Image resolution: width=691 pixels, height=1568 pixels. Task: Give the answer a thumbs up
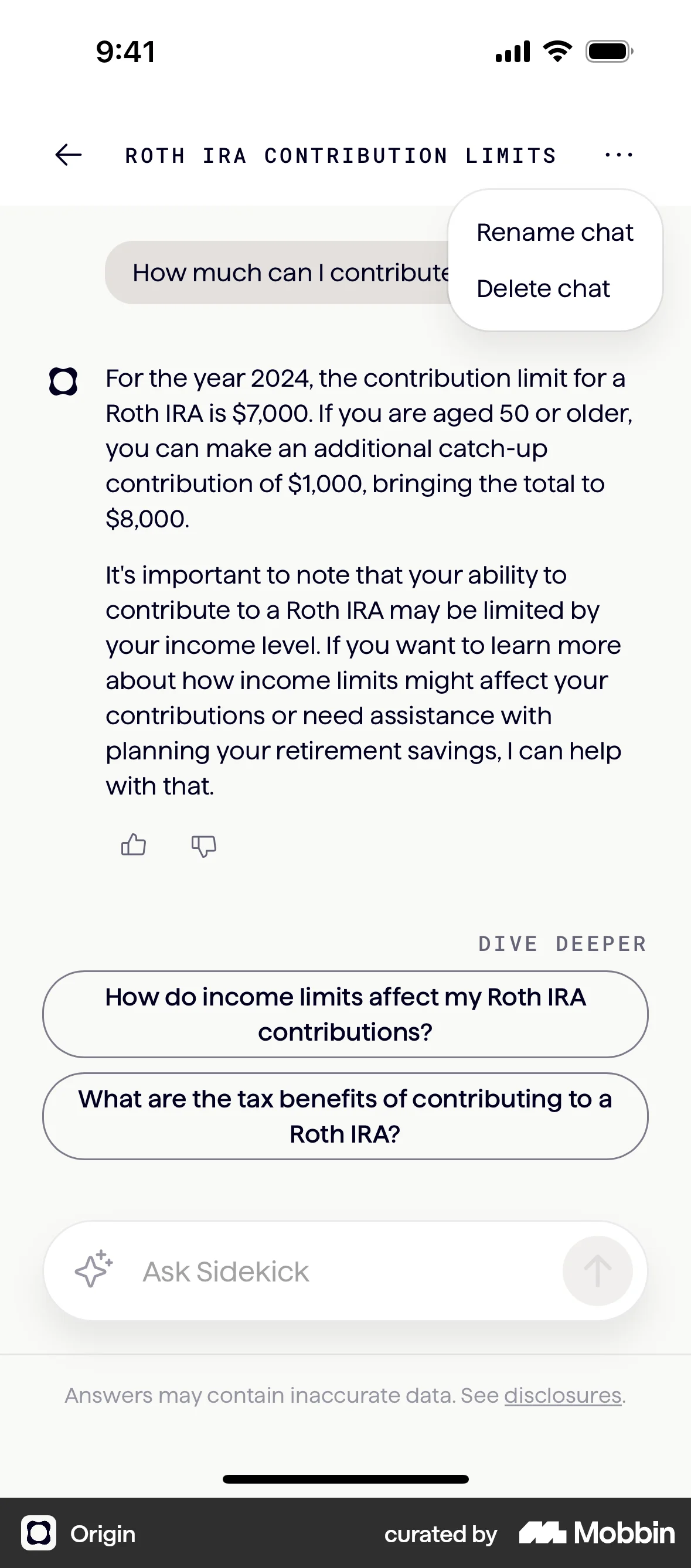click(133, 845)
